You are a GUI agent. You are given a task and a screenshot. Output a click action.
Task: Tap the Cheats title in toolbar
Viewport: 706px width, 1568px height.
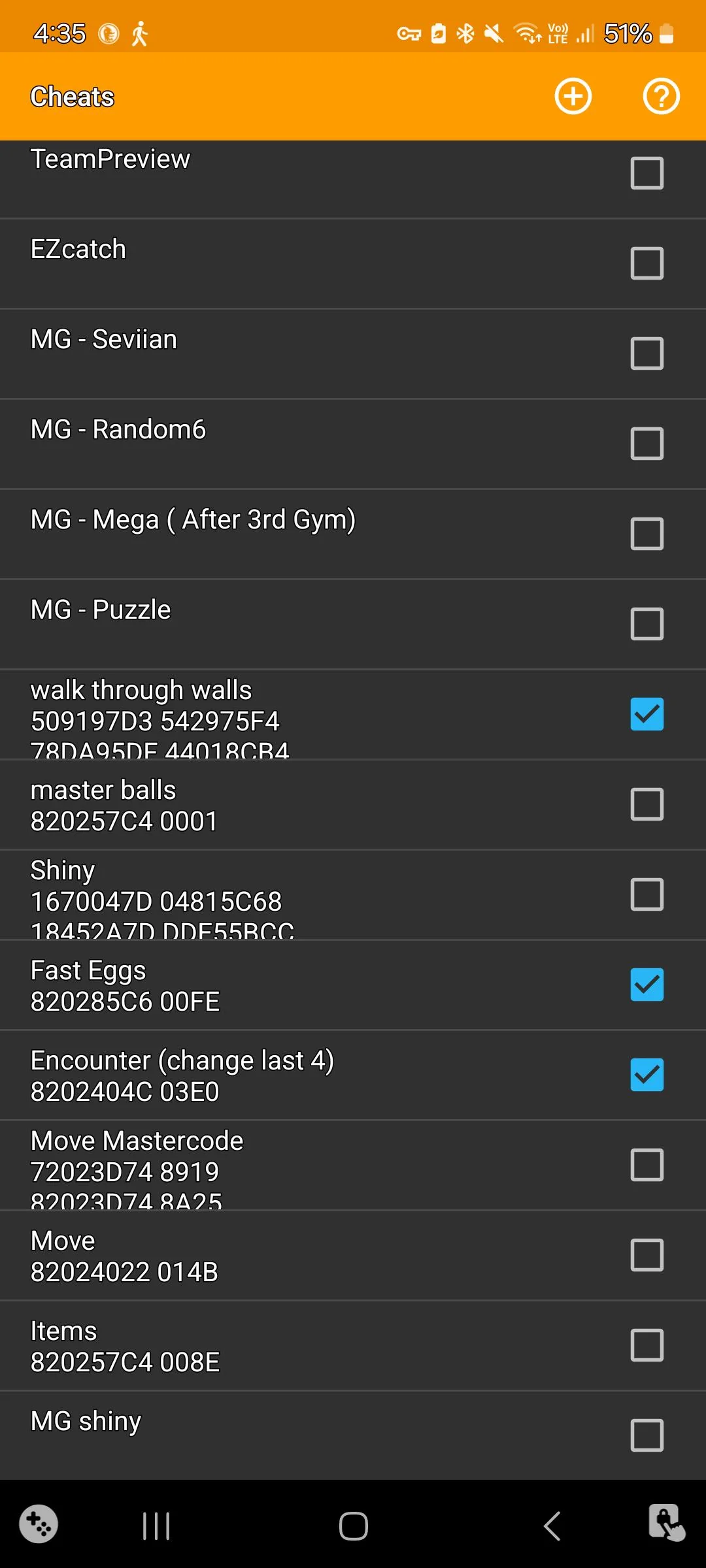coord(72,96)
